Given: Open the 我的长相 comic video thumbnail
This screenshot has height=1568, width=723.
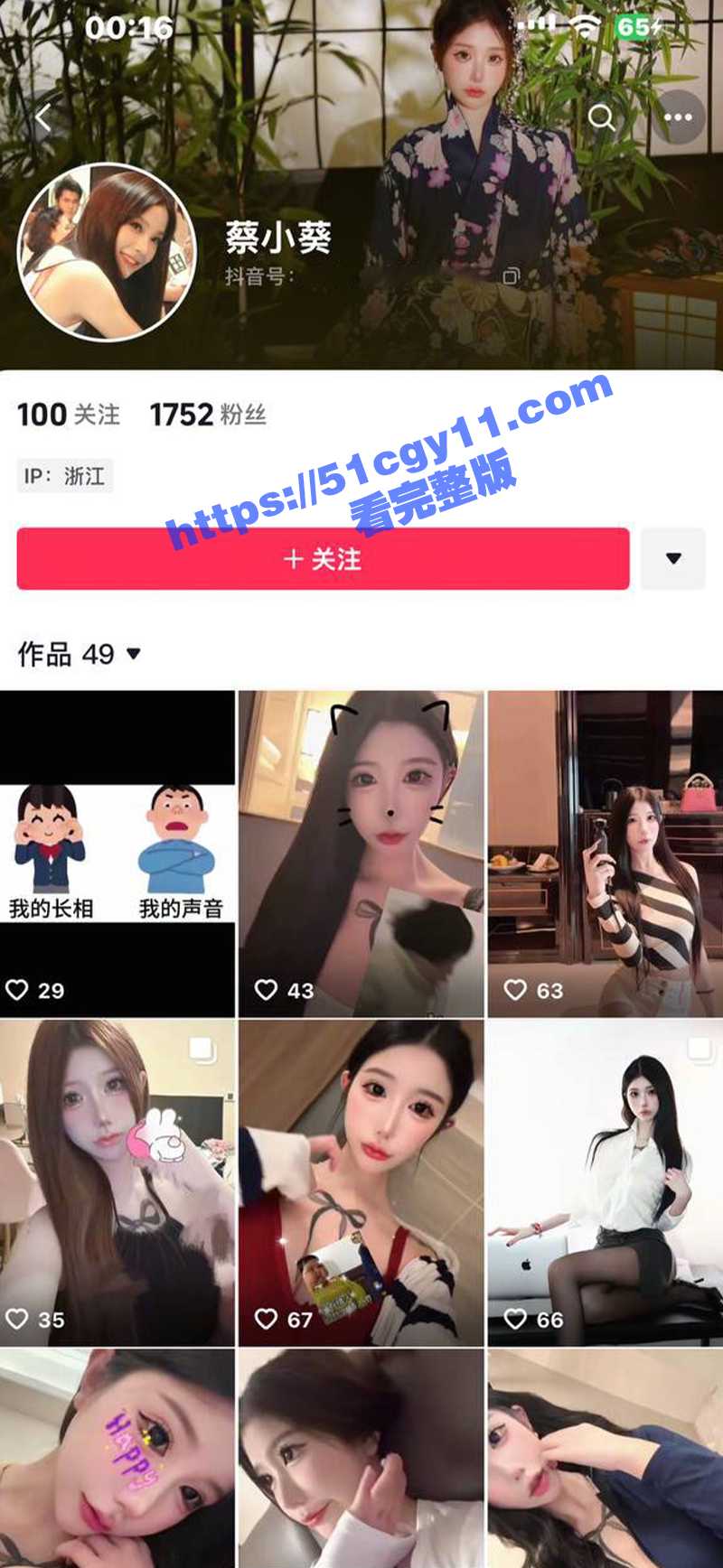Looking at the screenshot, I should 117,849.
